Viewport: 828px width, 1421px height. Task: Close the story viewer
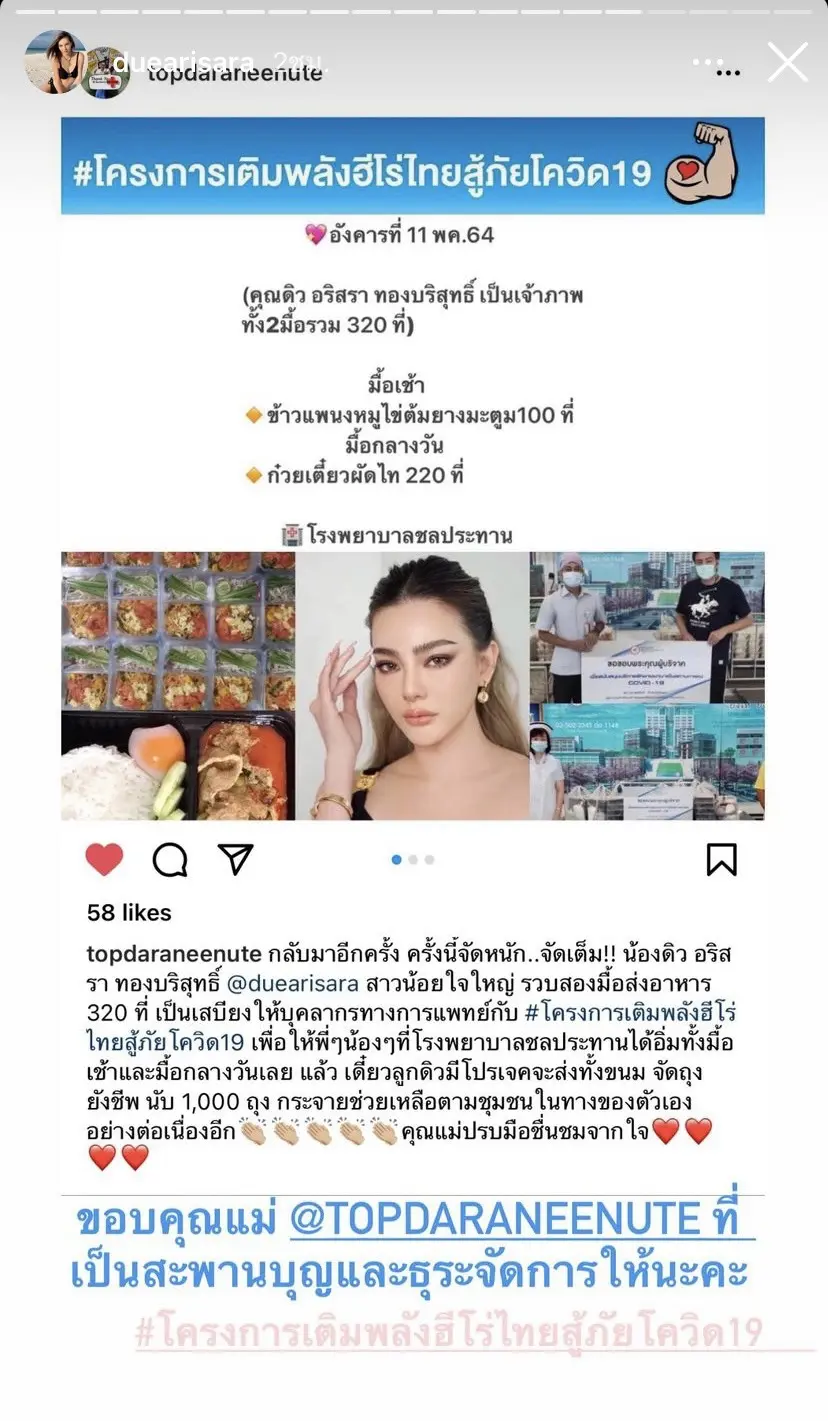click(787, 63)
